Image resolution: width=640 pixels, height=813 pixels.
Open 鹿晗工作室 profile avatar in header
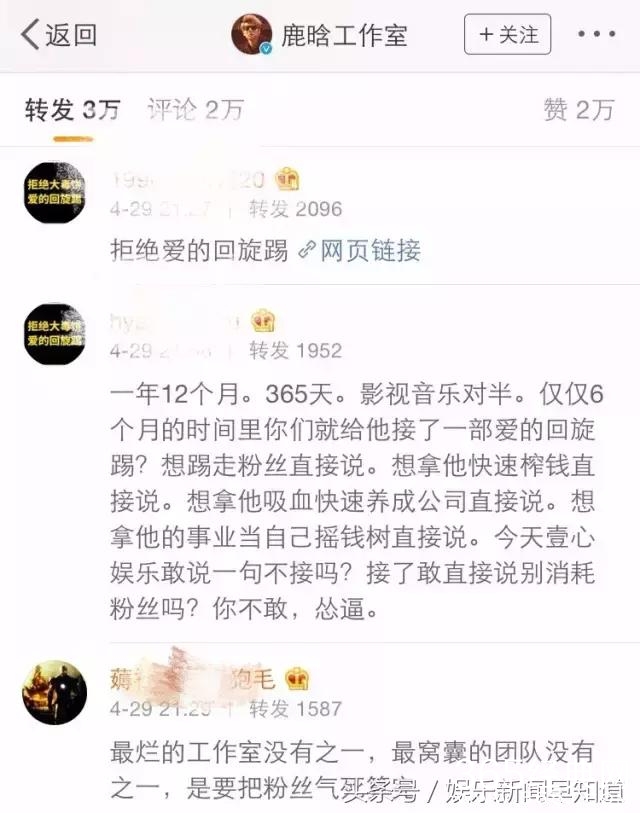(251, 35)
